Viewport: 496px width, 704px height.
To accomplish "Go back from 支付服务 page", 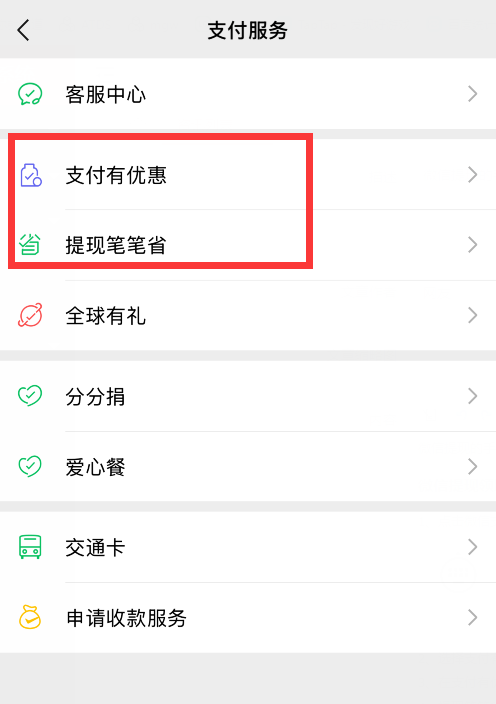I will [23, 30].
